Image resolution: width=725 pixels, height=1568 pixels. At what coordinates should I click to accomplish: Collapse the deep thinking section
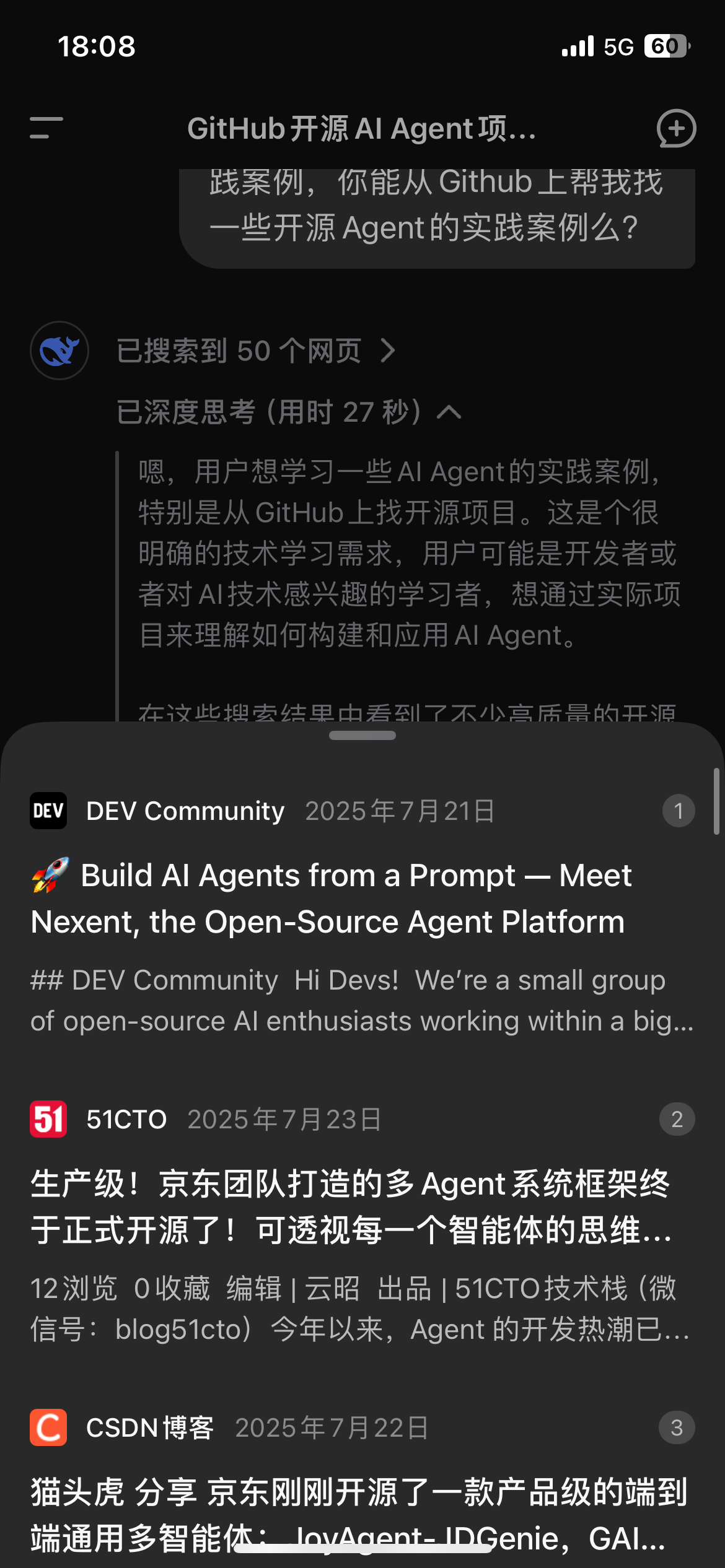tap(289, 412)
